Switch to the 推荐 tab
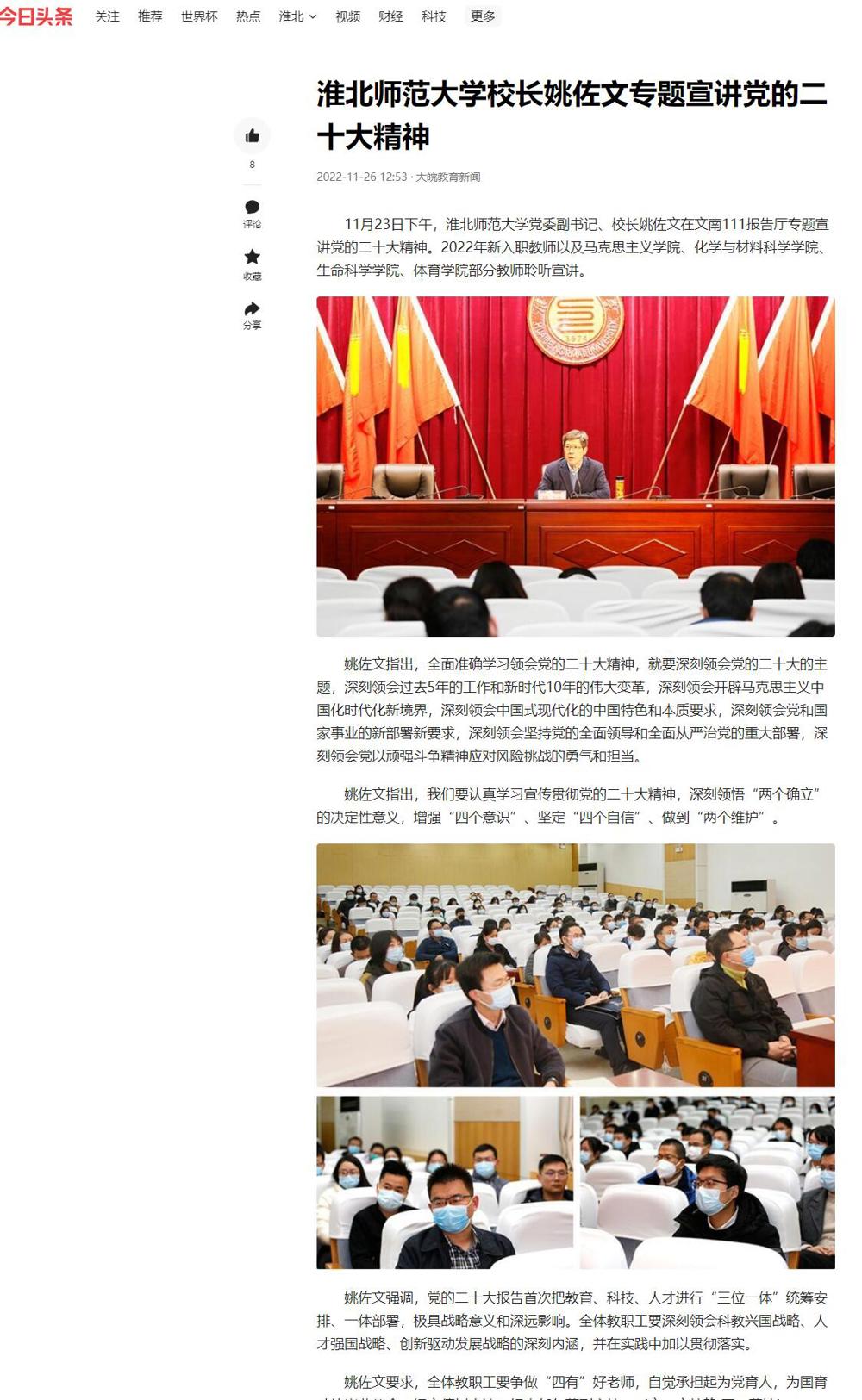The image size is (862, 1400). [x=150, y=16]
